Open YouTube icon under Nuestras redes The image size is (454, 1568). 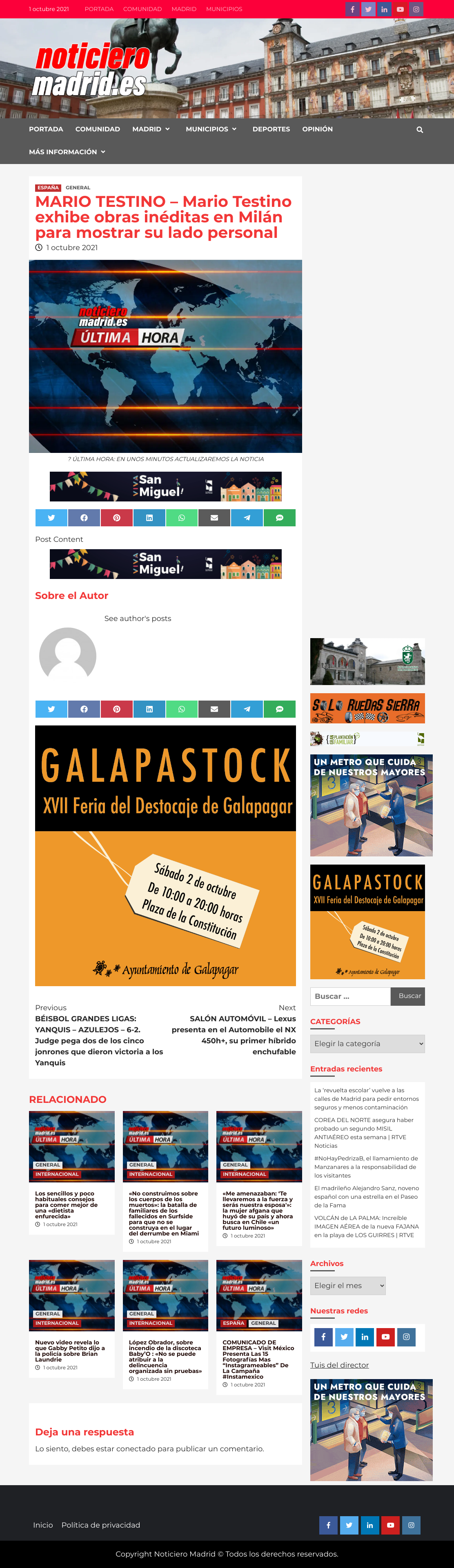pyautogui.click(x=385, y=1337)
